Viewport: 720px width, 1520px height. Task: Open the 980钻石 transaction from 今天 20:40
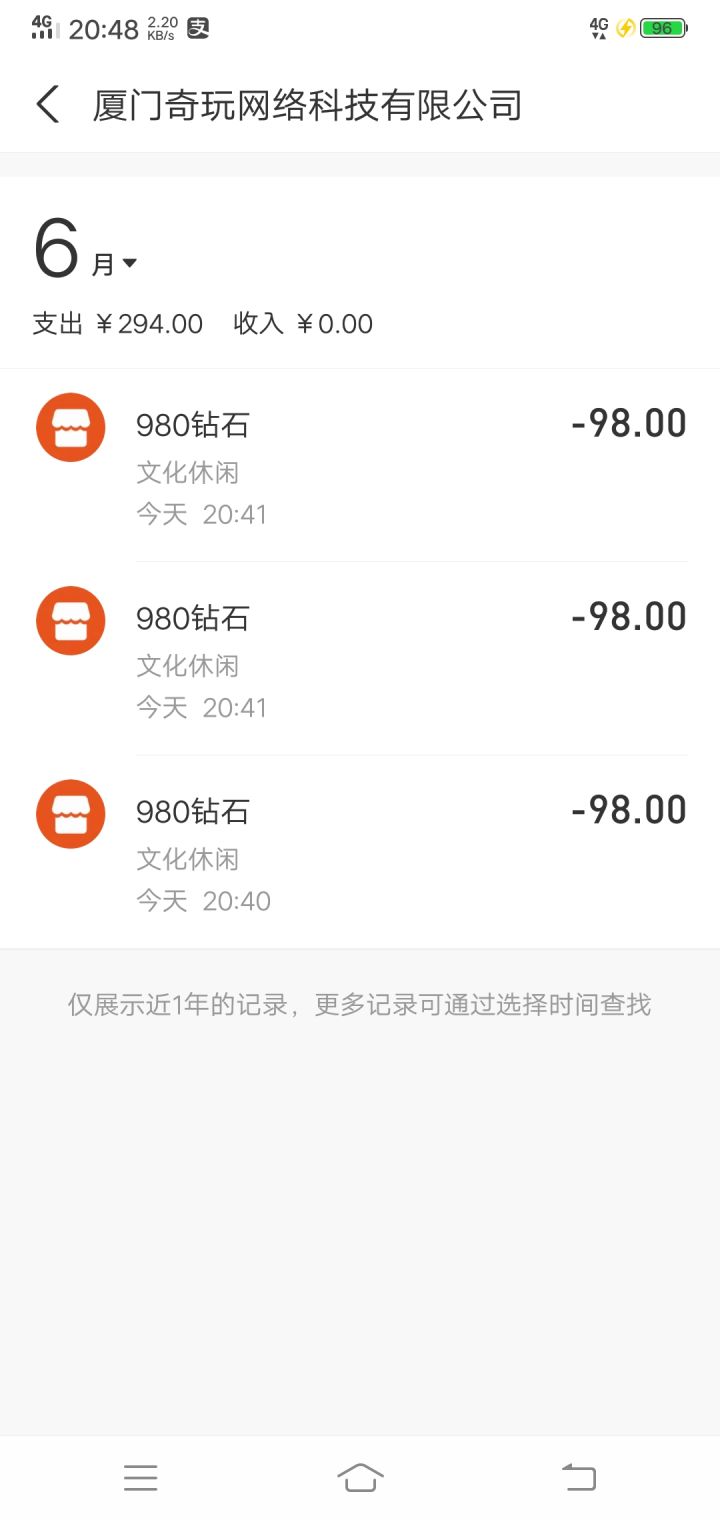(x=360, y=852)
